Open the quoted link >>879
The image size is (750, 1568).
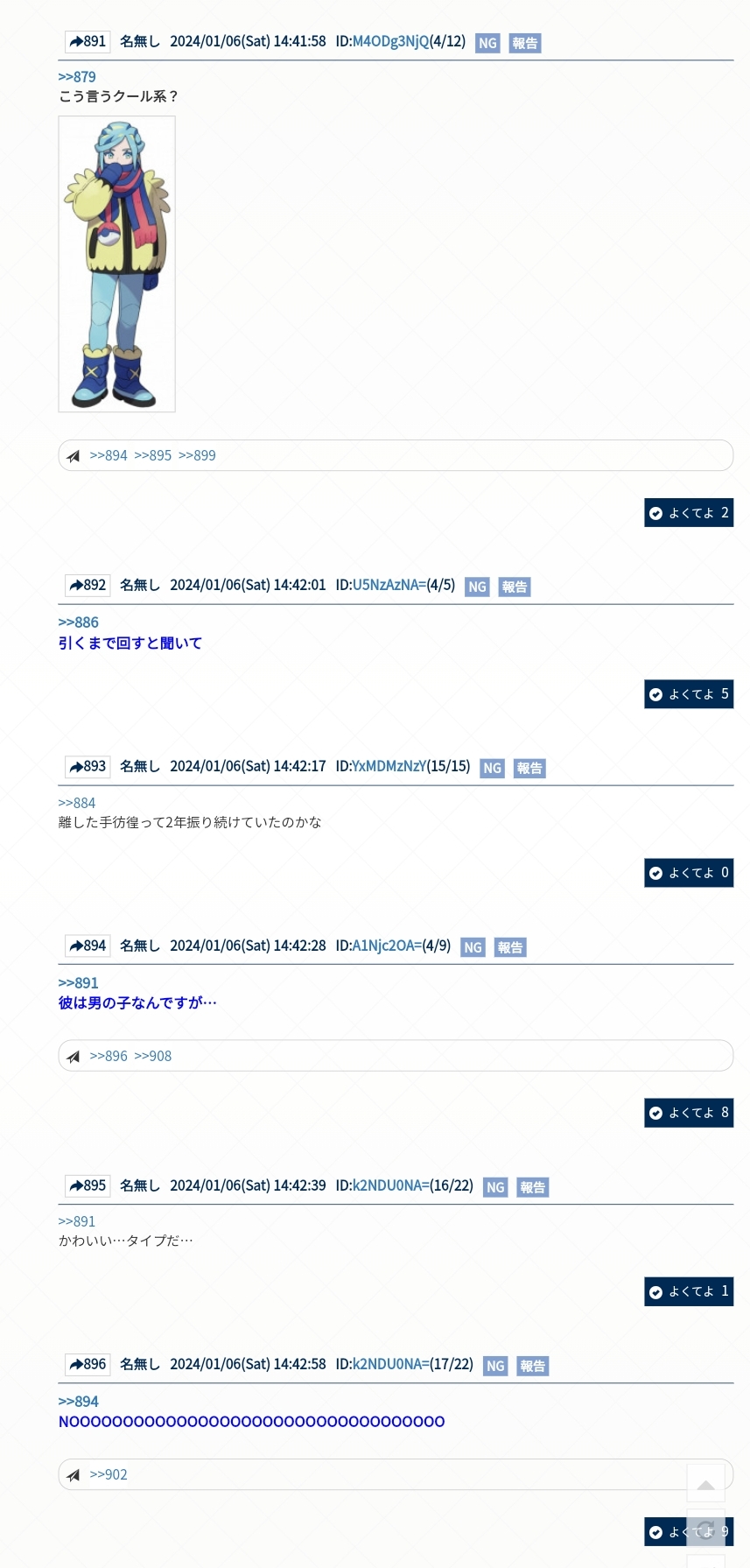tap(77, 77)
